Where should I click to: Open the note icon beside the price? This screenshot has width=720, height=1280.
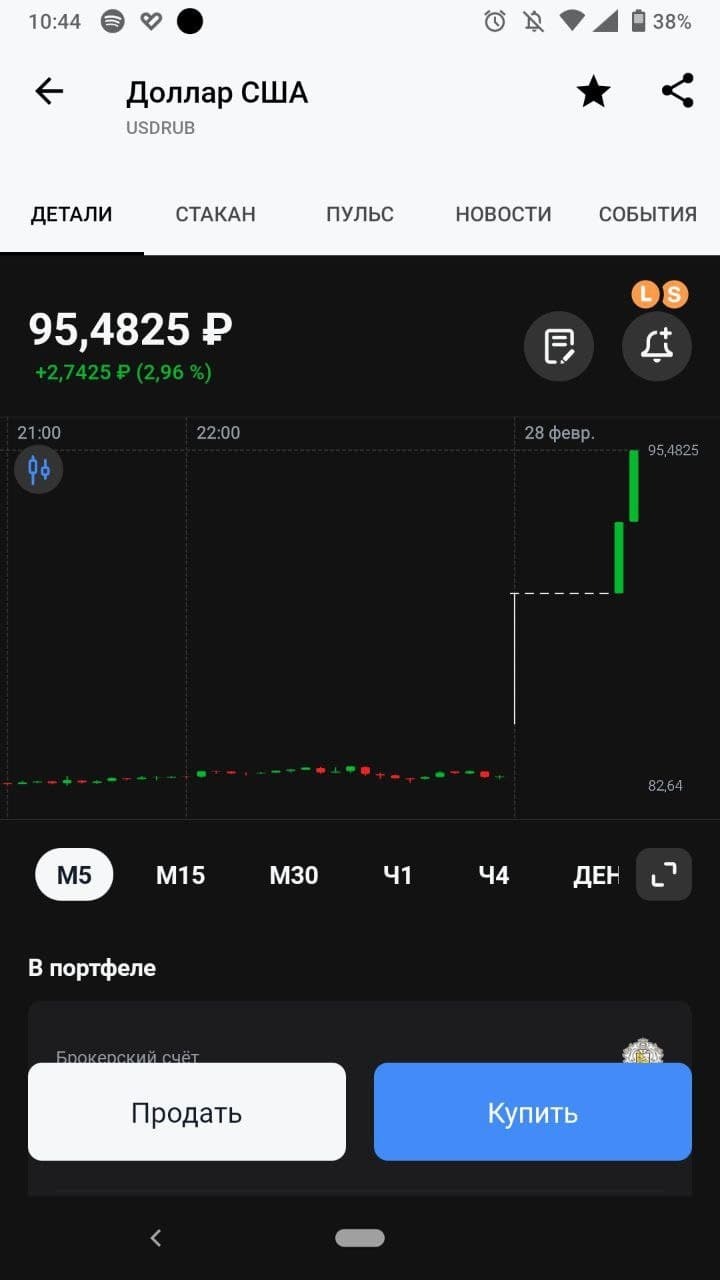(559, 347)
